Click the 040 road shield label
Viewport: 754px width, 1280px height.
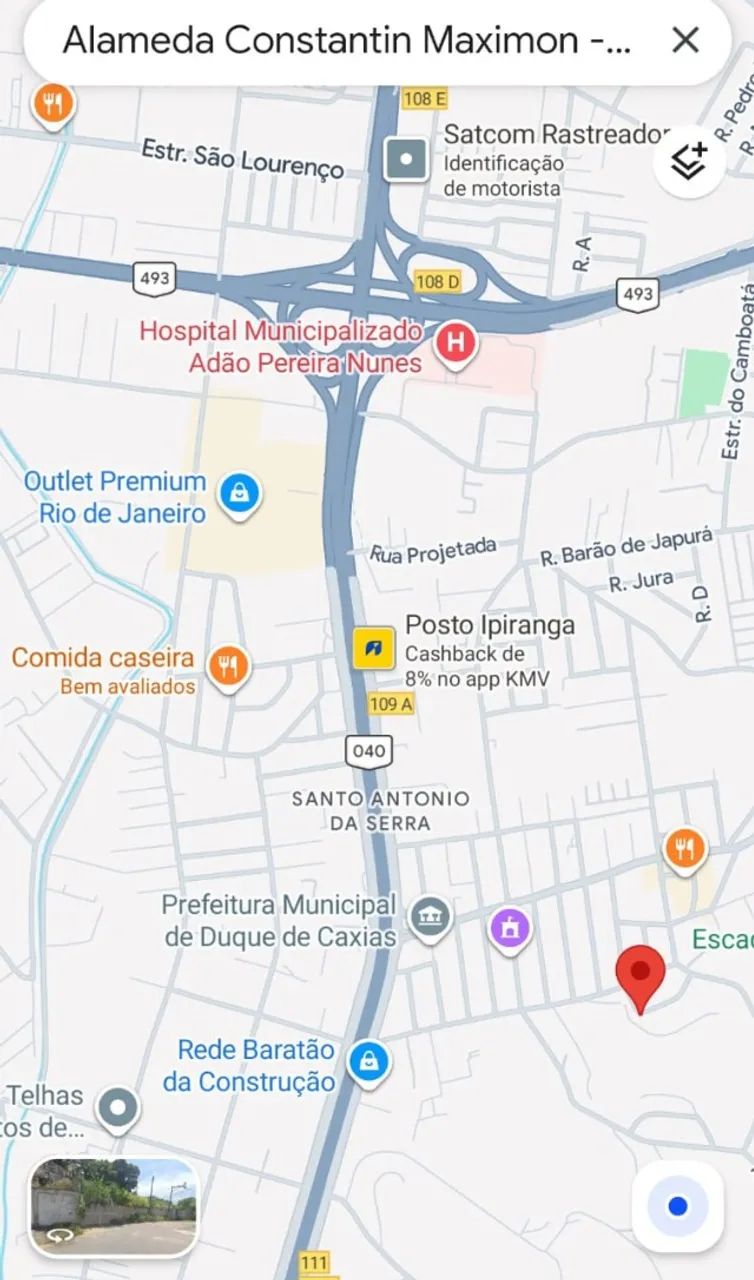(368, 750)
